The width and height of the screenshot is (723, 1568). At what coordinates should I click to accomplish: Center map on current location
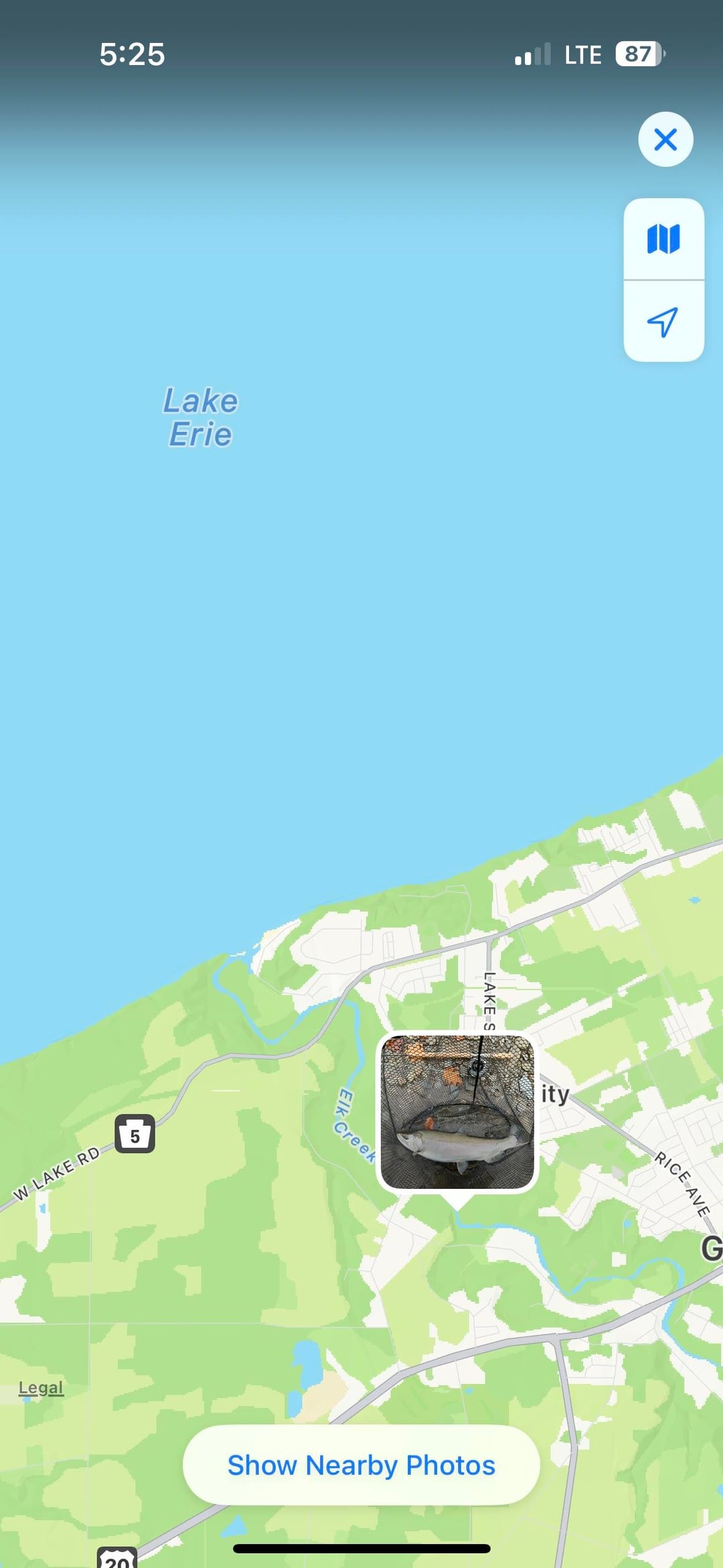point(663,322)
